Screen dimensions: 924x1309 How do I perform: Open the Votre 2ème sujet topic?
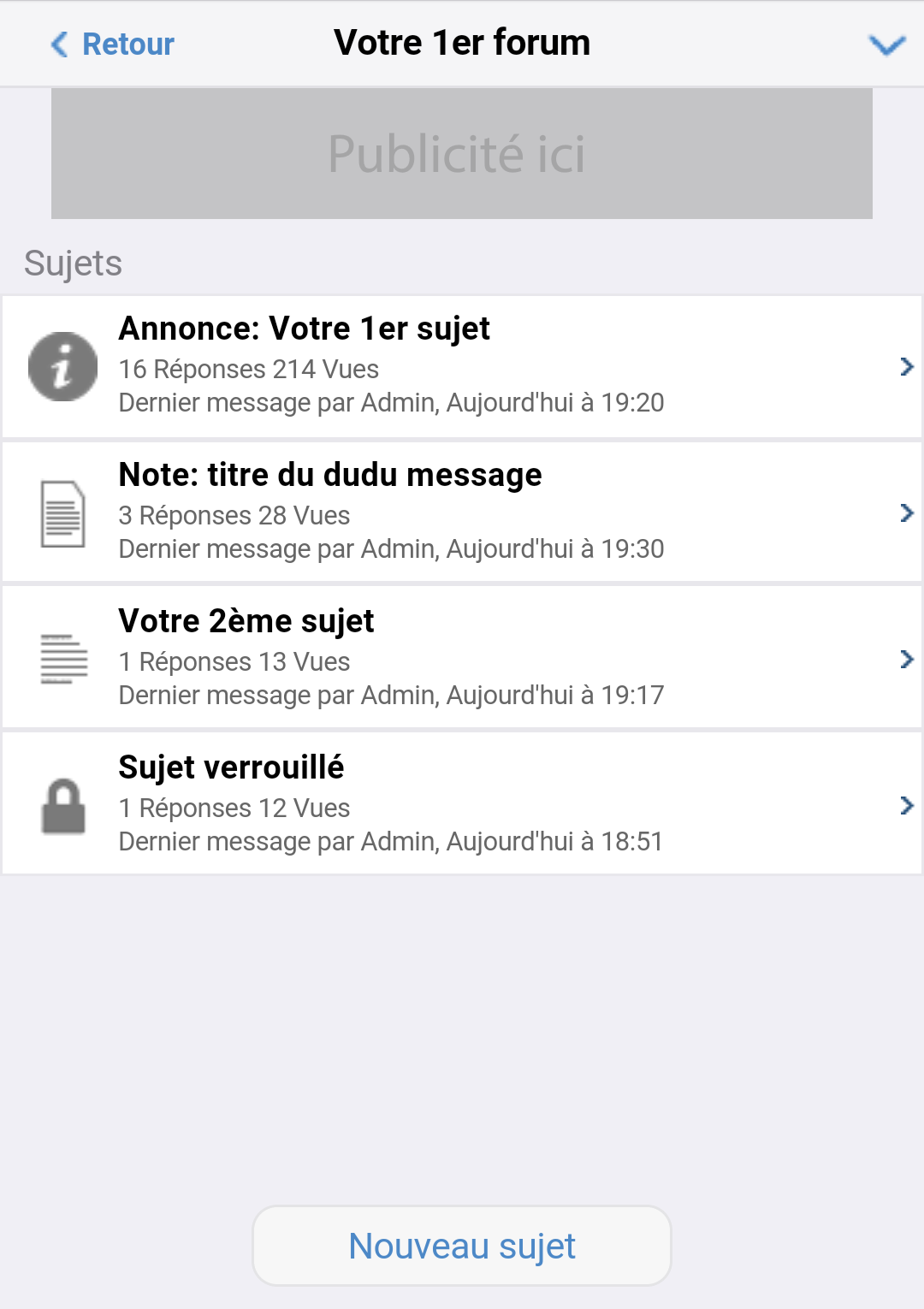[x=462, y=658]
